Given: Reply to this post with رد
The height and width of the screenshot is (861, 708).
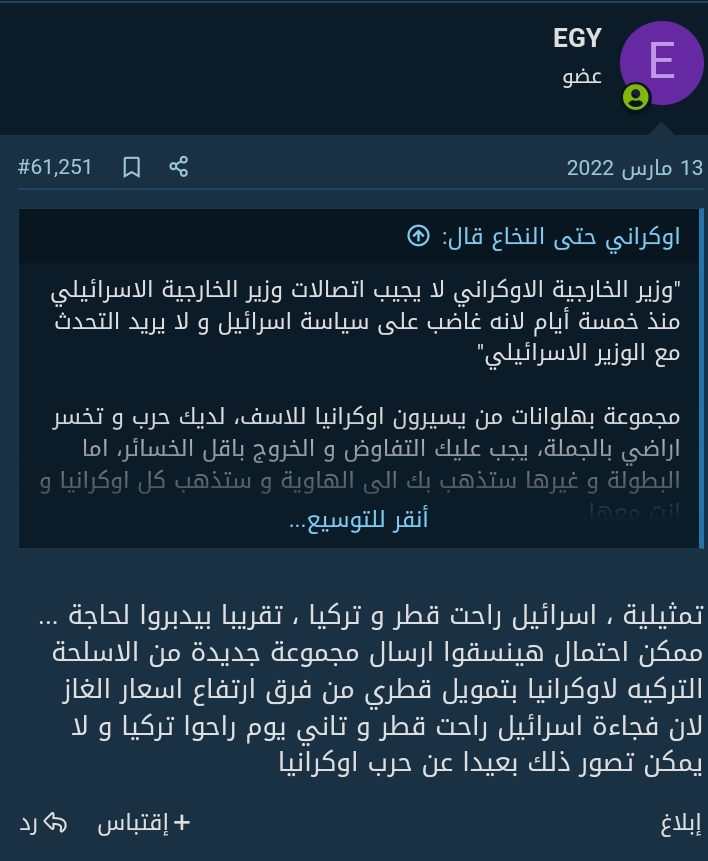Looking at the screenshot, I should [43, 824].
